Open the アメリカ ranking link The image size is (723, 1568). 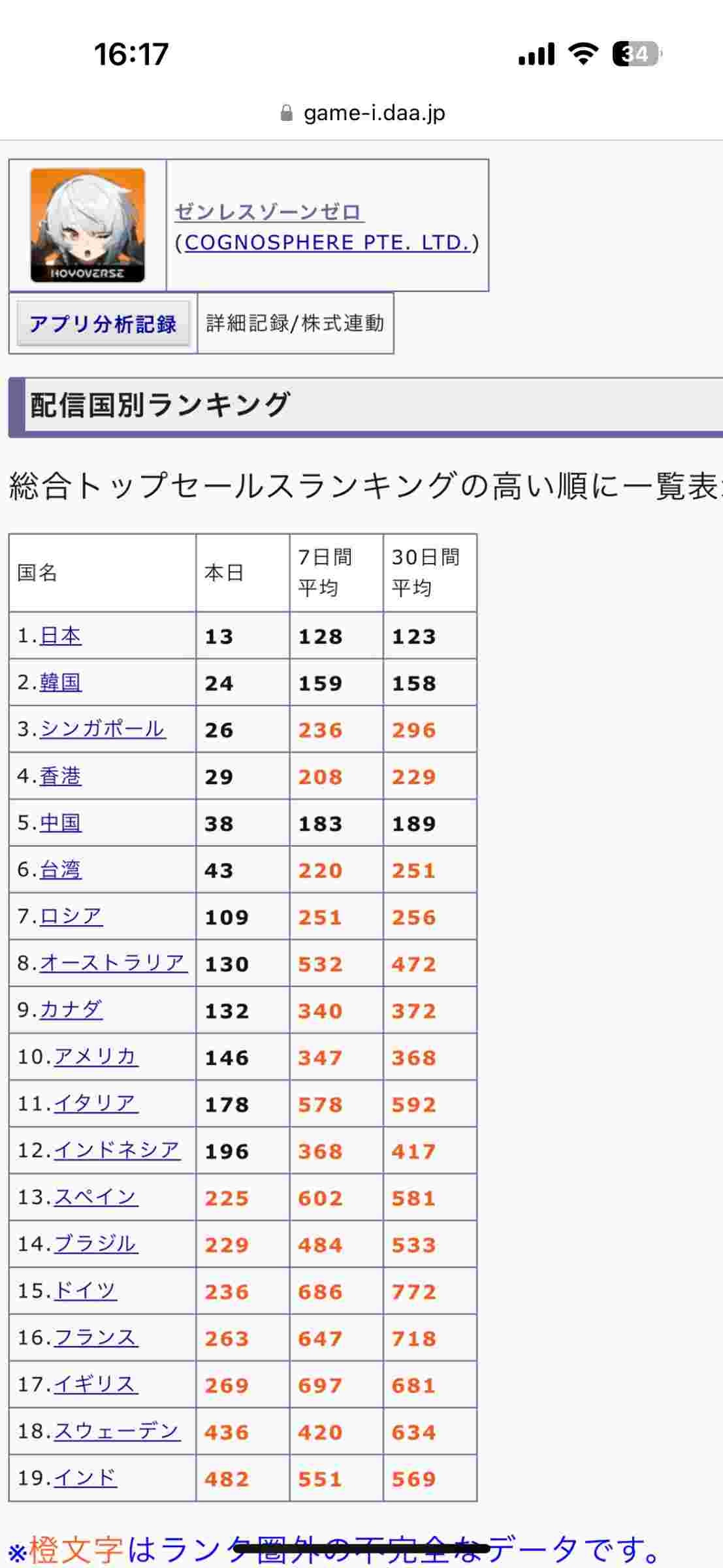(x=96, y=1057)
